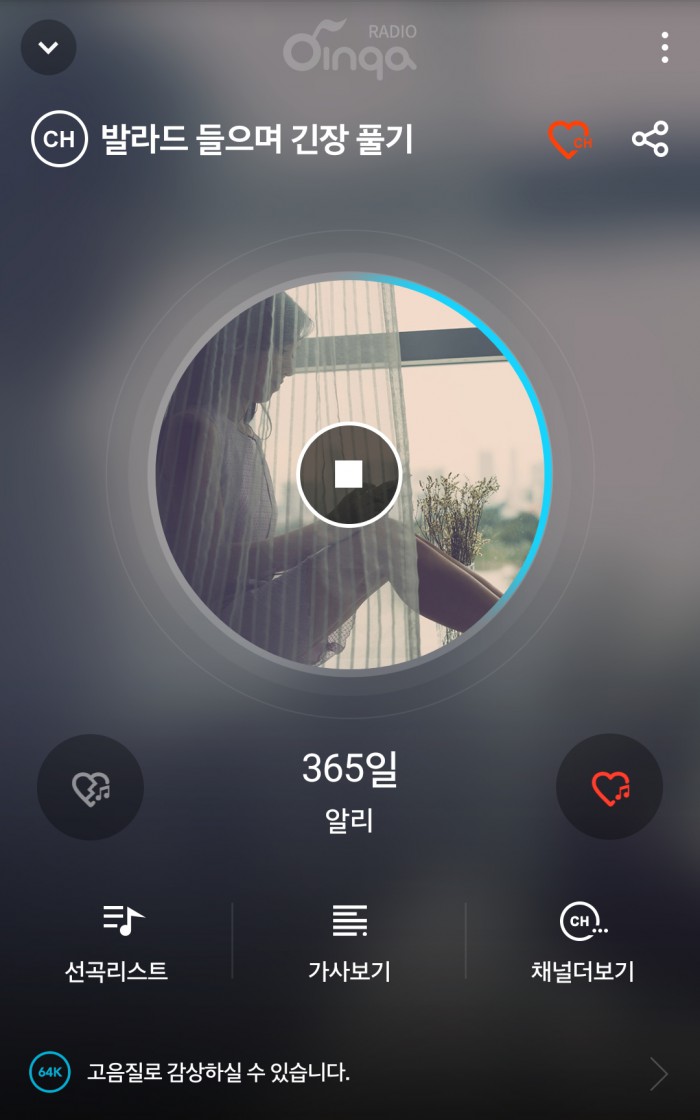View lyrics with 가사보기
The image size is (700, 1120).
(x=349, y=942)
